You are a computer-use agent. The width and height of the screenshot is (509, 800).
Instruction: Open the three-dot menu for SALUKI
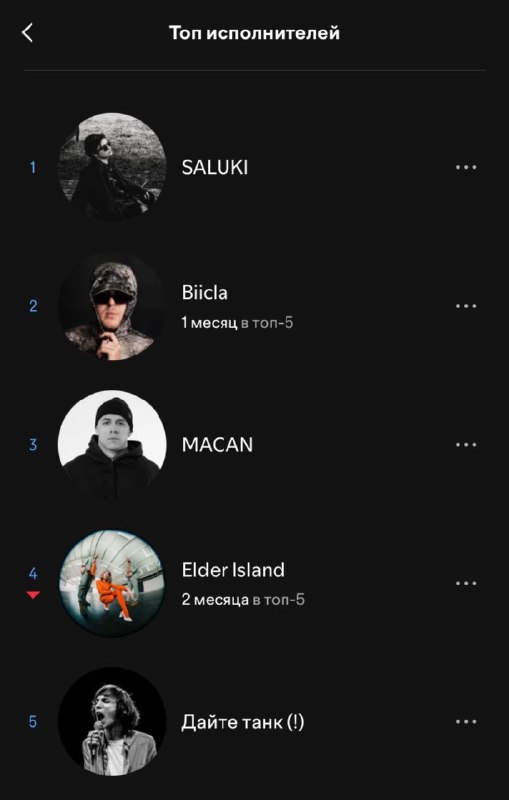[x=466, y=167]
